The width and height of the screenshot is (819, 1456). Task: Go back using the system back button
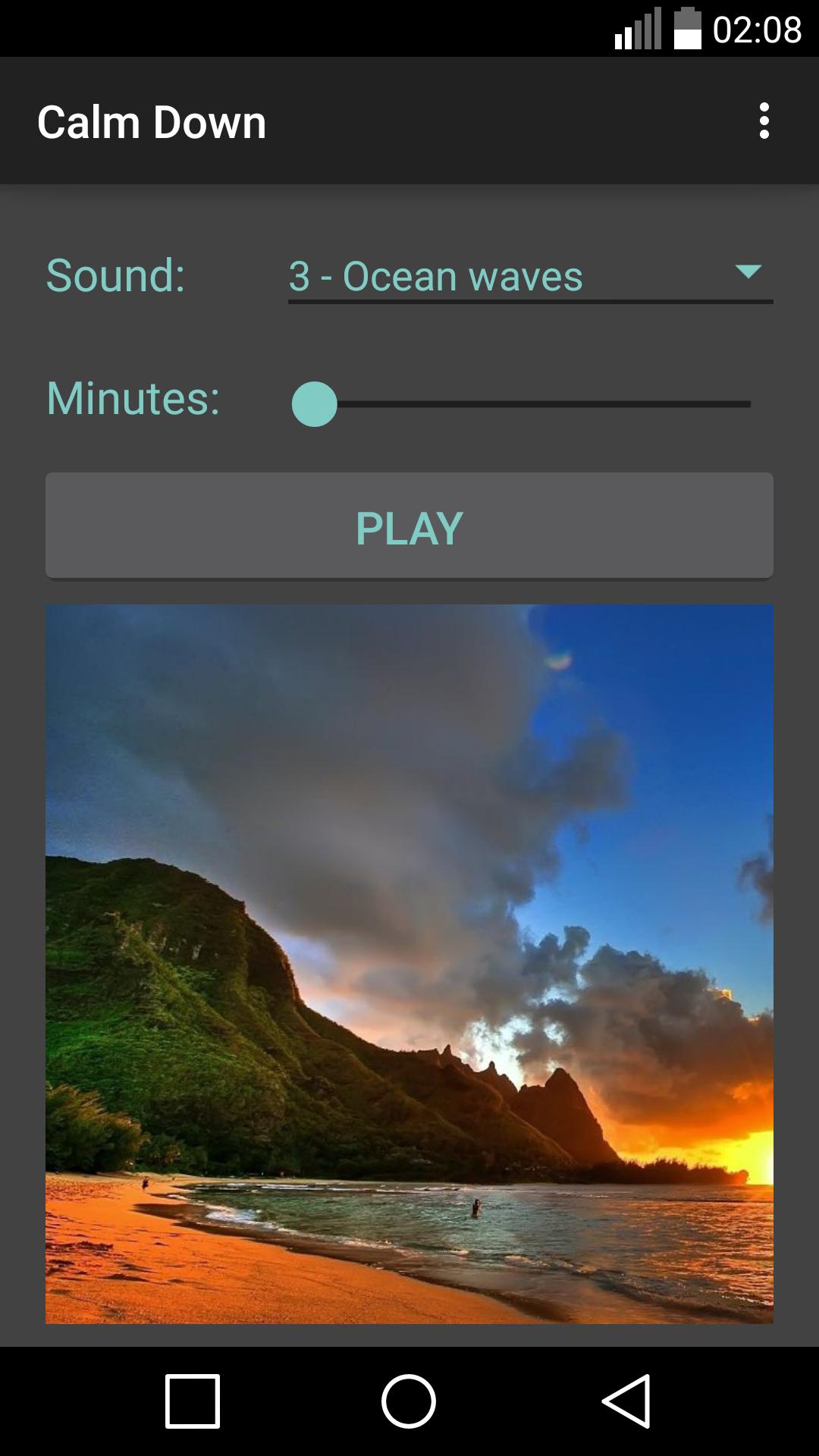[626, 1401]
